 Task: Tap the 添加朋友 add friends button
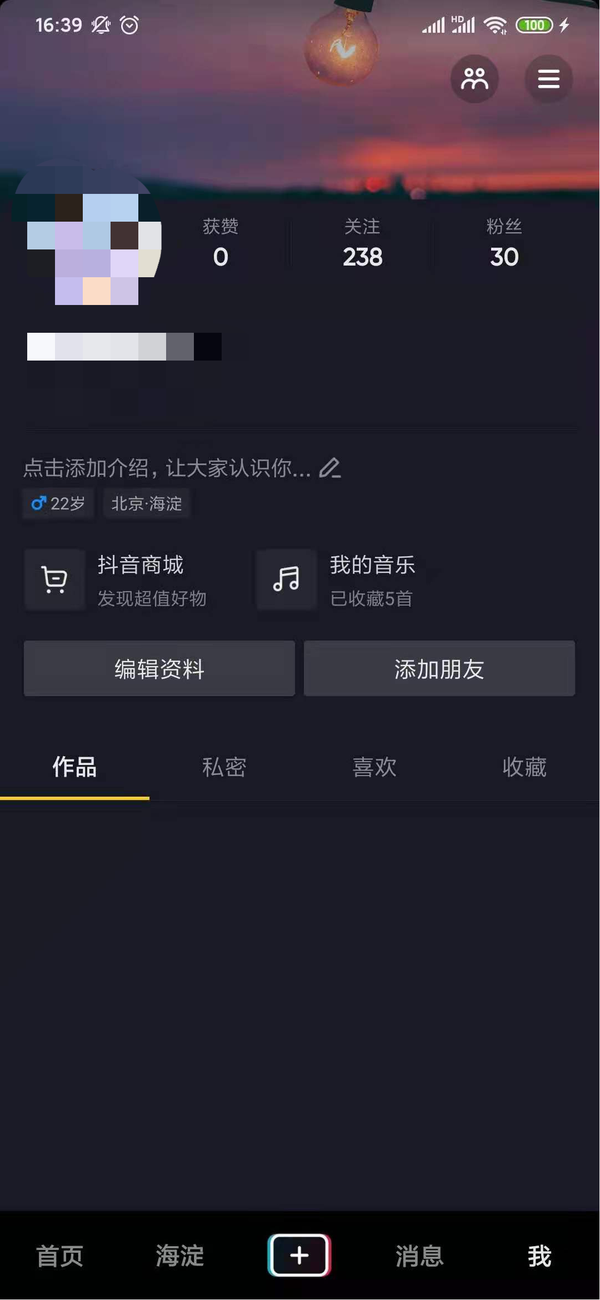[439, 669]
